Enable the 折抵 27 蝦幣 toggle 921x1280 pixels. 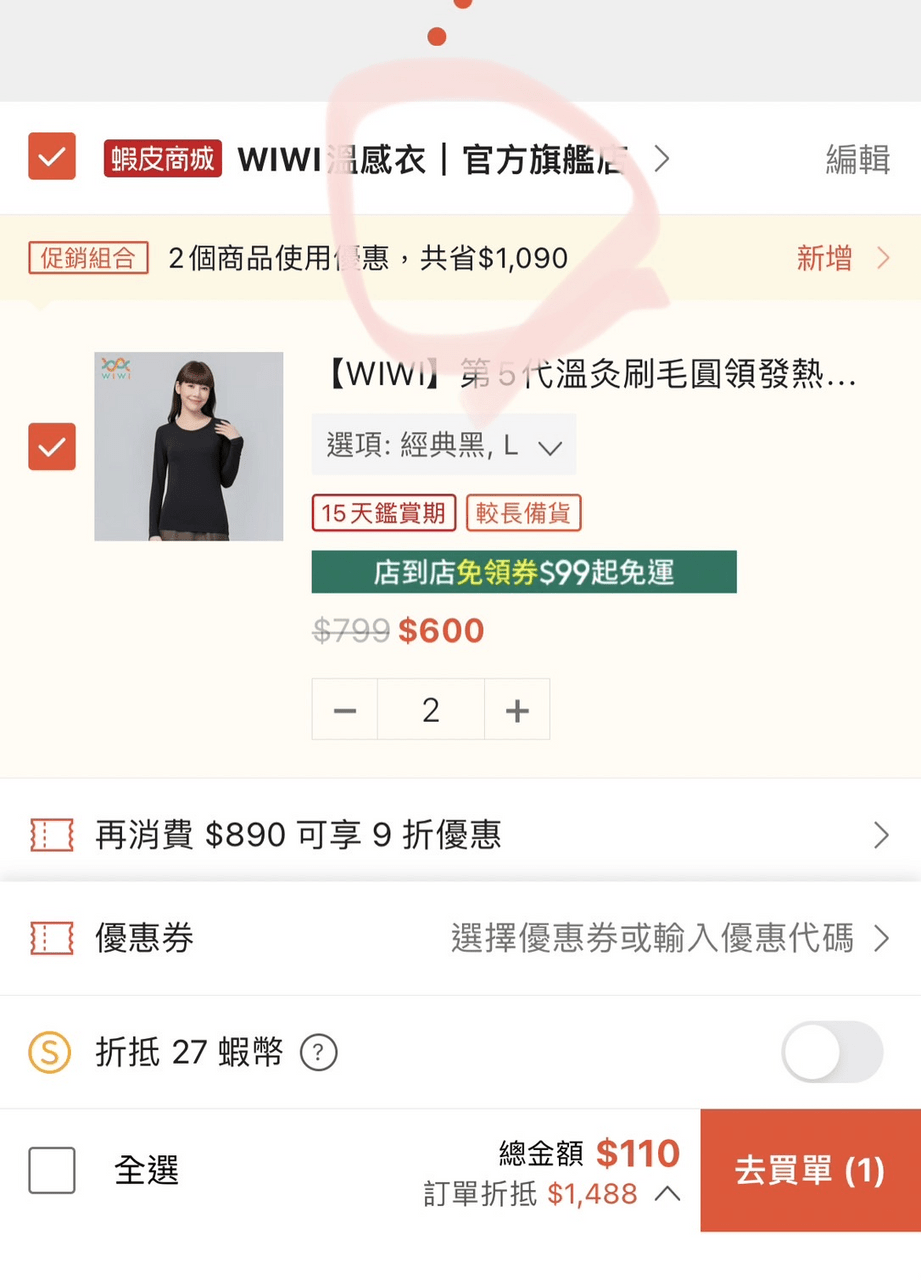point(833,1052)
